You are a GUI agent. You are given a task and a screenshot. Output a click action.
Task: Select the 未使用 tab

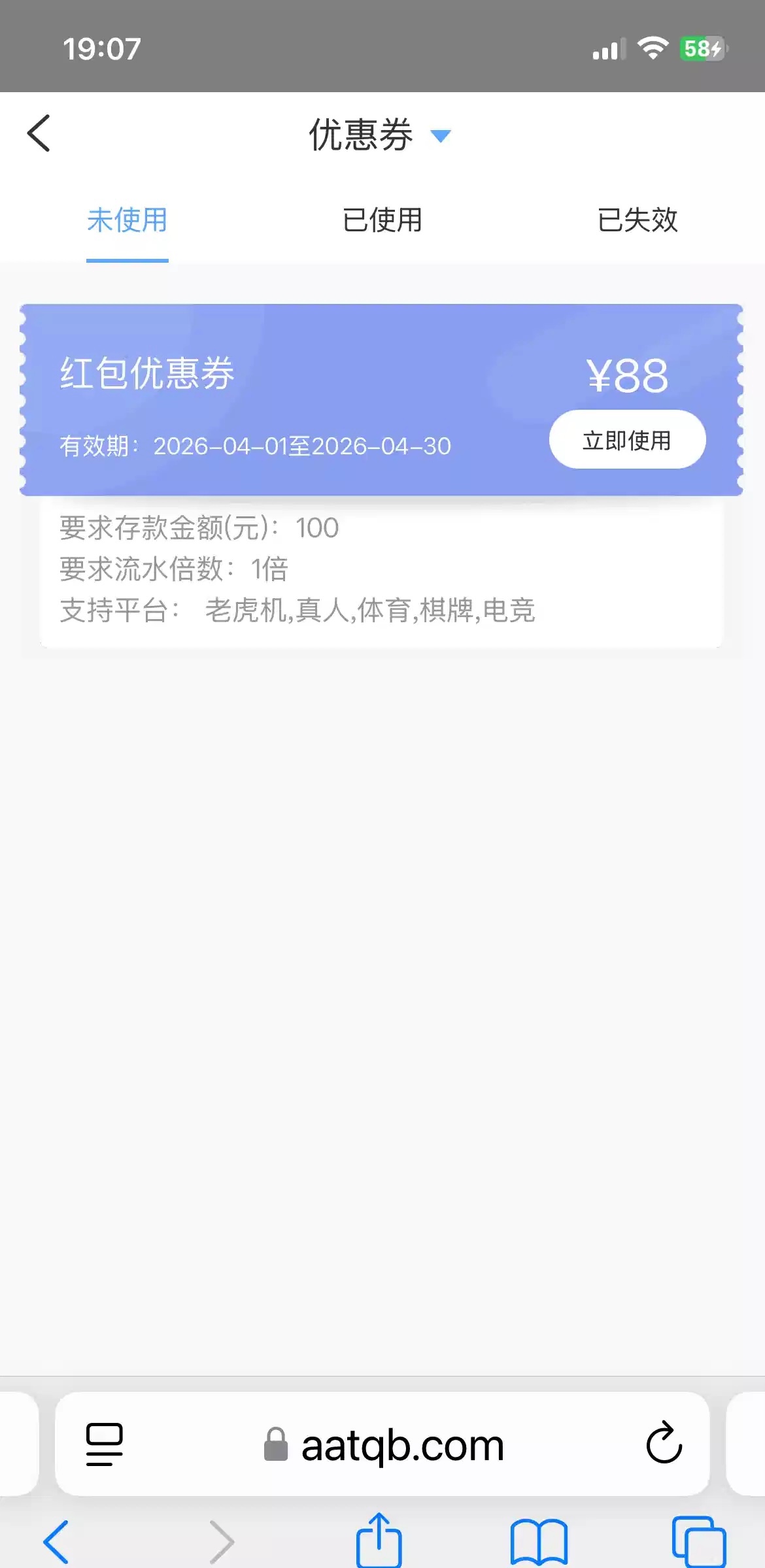pyautogui.click(x=127, y=220)
